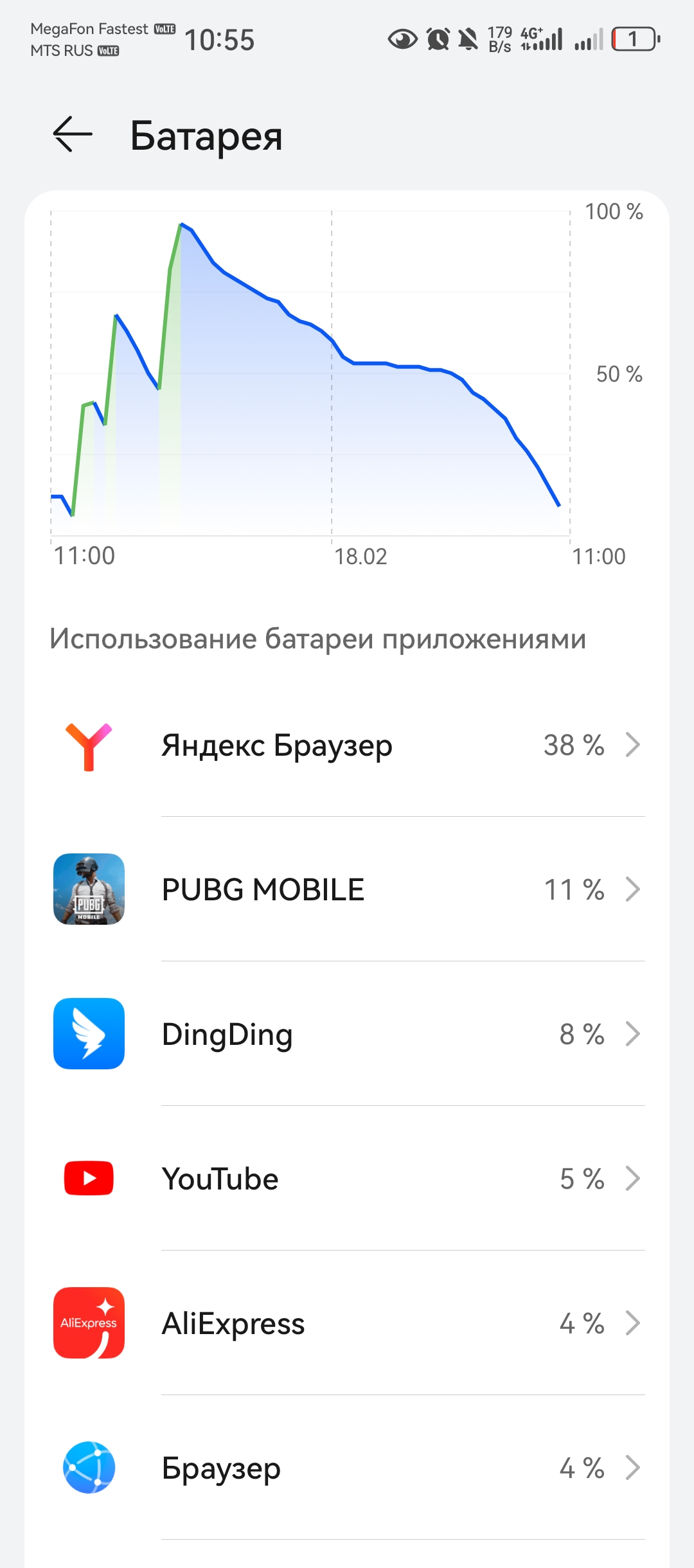
Task: Go back from the Батарея screen
Action: (73, 134)
